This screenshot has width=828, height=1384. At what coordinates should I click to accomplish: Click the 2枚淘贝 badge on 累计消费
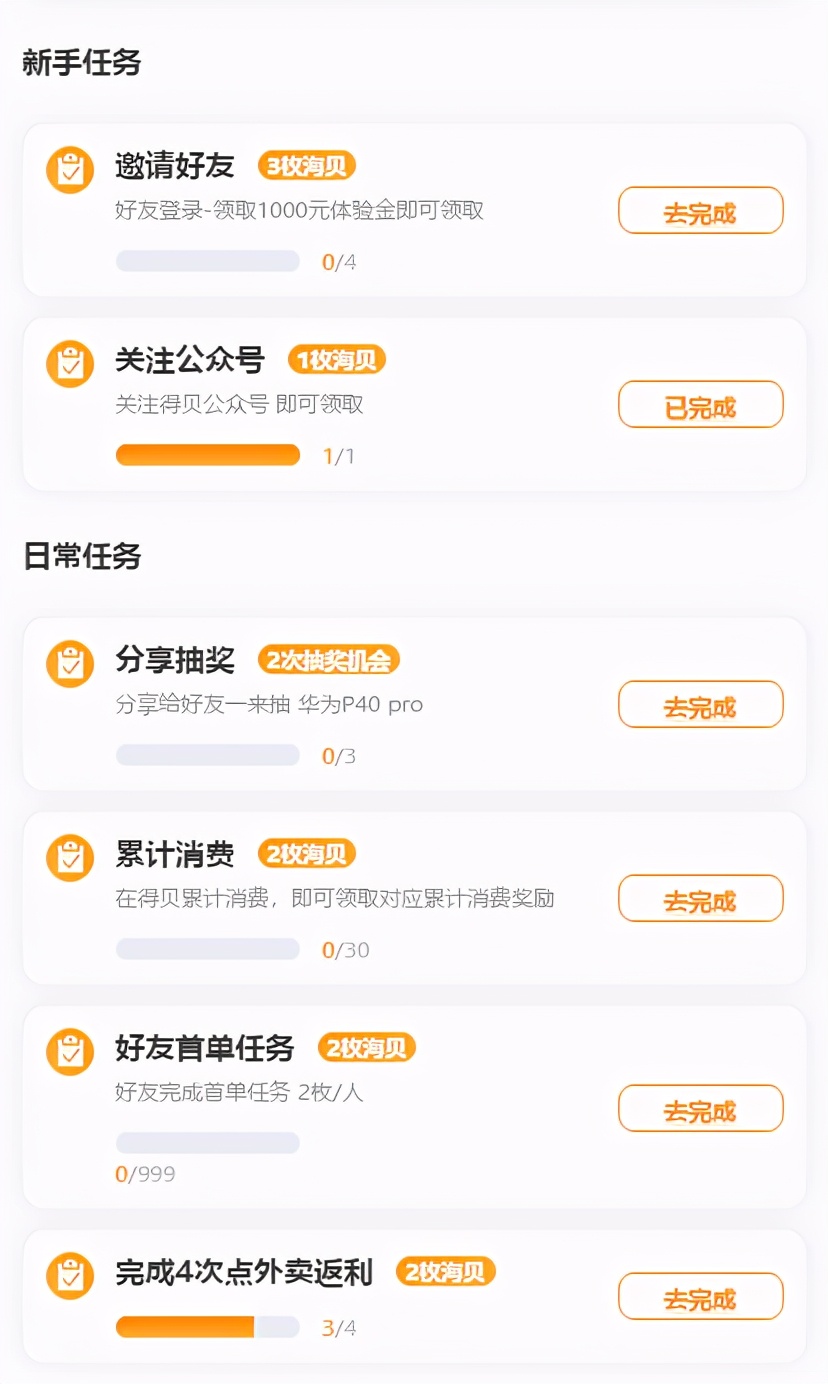[x=306, y=853]
